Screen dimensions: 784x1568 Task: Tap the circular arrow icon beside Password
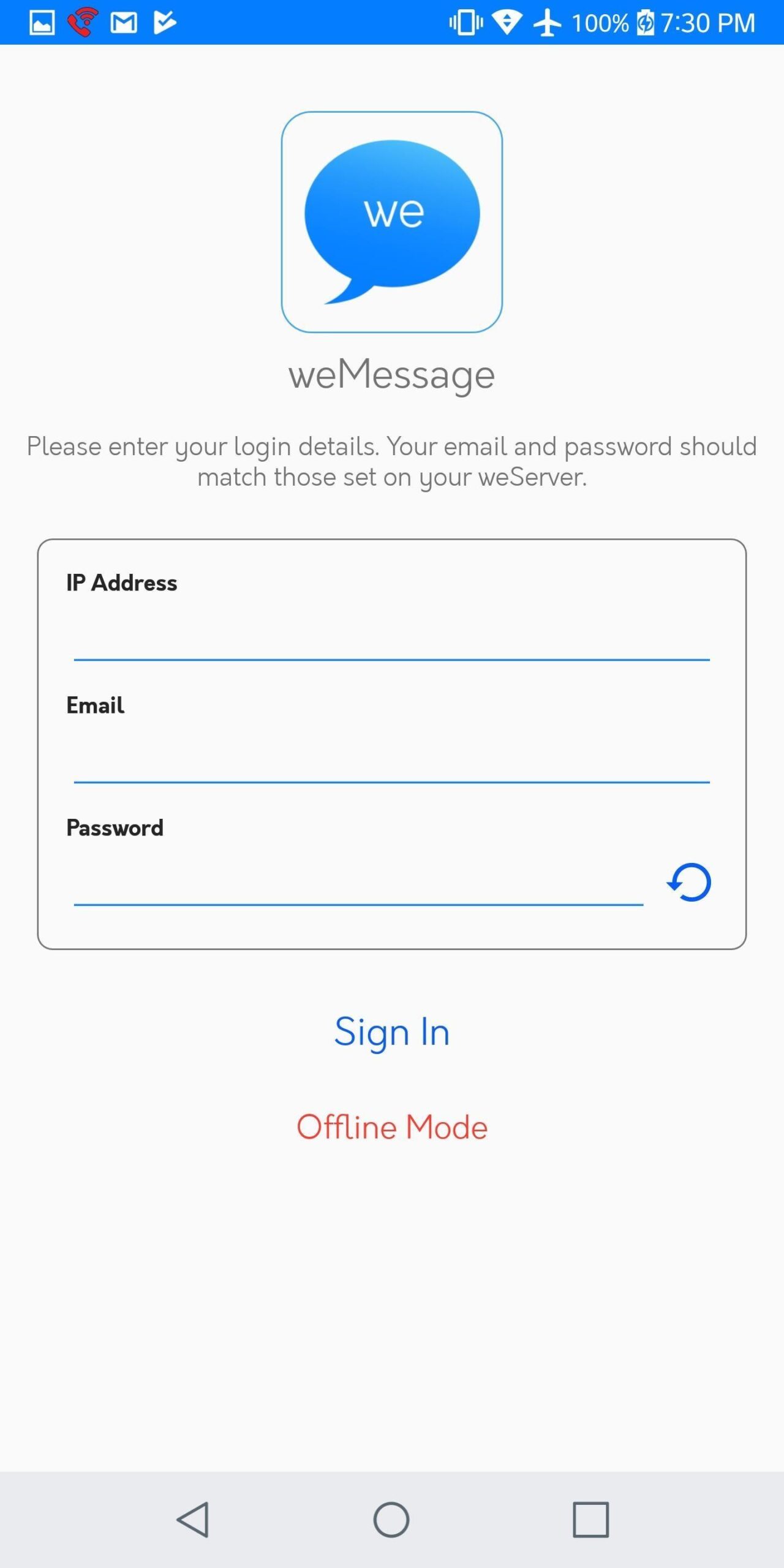coord(689,882)
